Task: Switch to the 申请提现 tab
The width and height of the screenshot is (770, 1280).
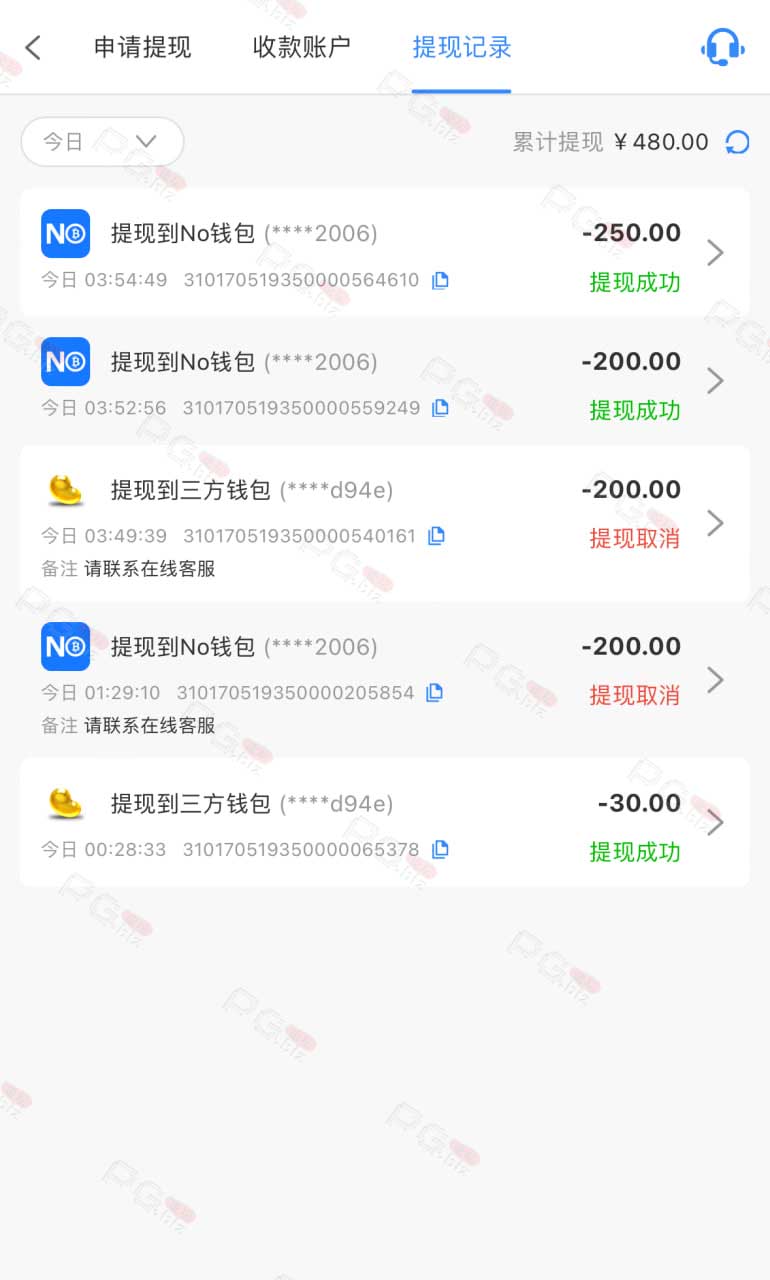Action: coord(142,47)
